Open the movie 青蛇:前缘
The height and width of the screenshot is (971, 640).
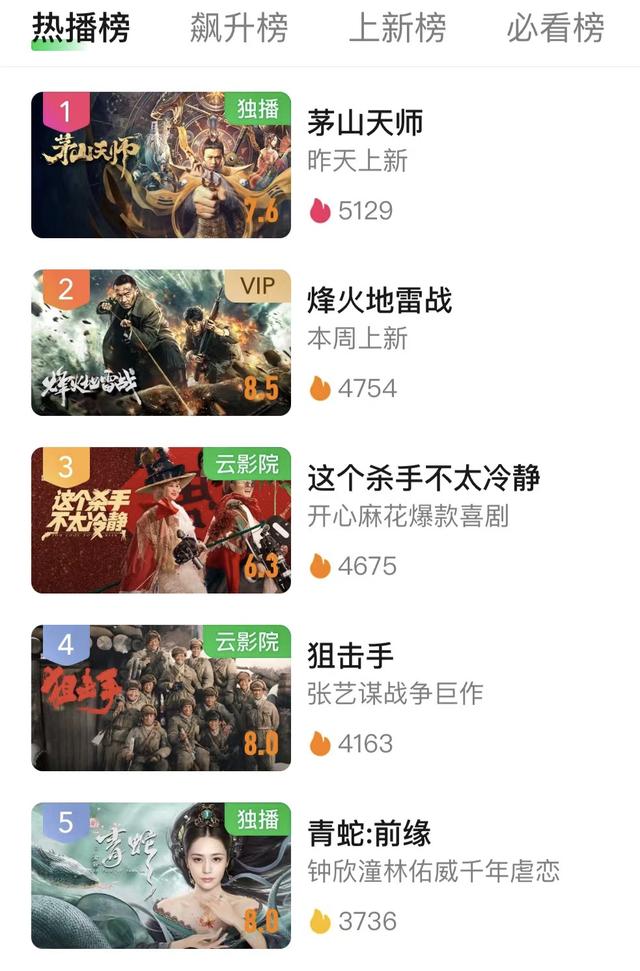point(161,875)
